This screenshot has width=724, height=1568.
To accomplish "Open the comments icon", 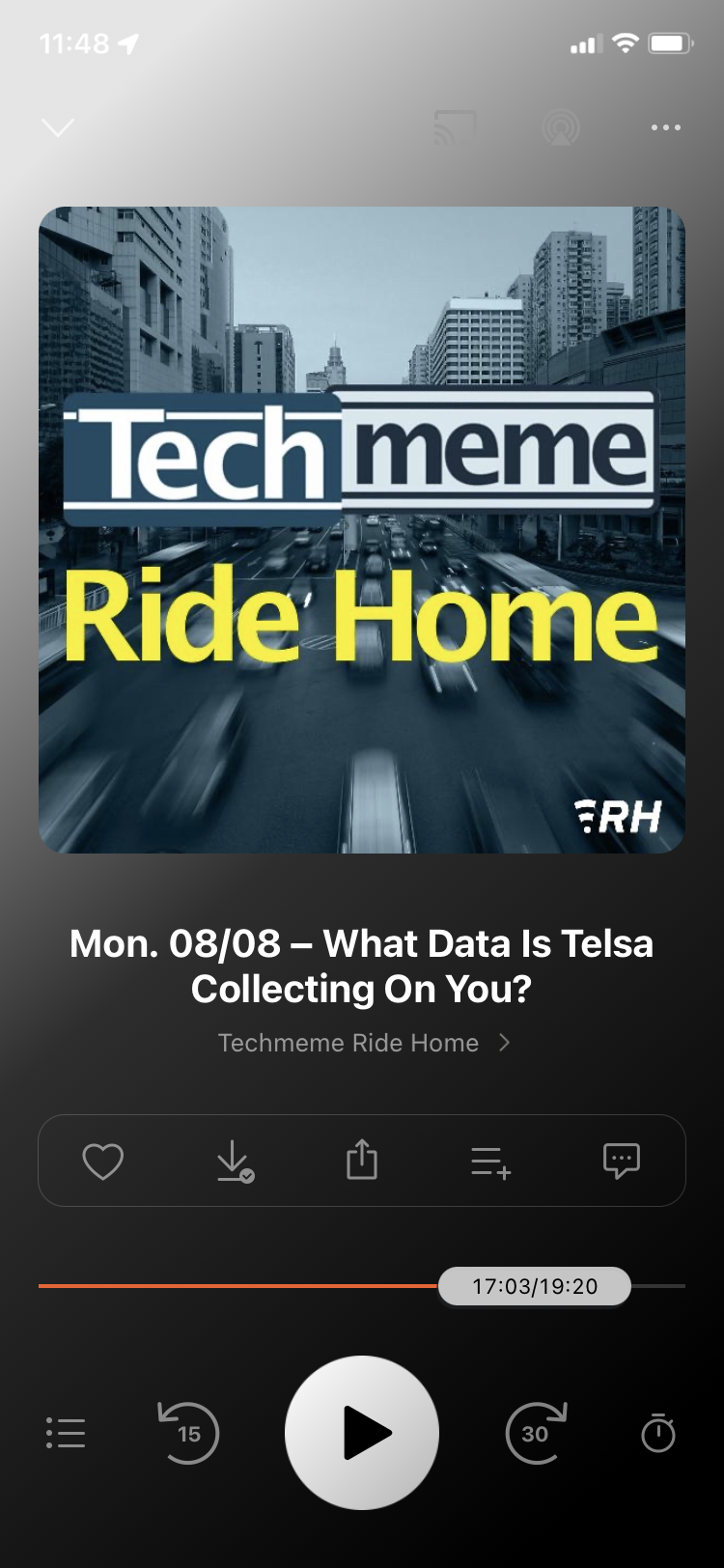I will (621, 1161).
